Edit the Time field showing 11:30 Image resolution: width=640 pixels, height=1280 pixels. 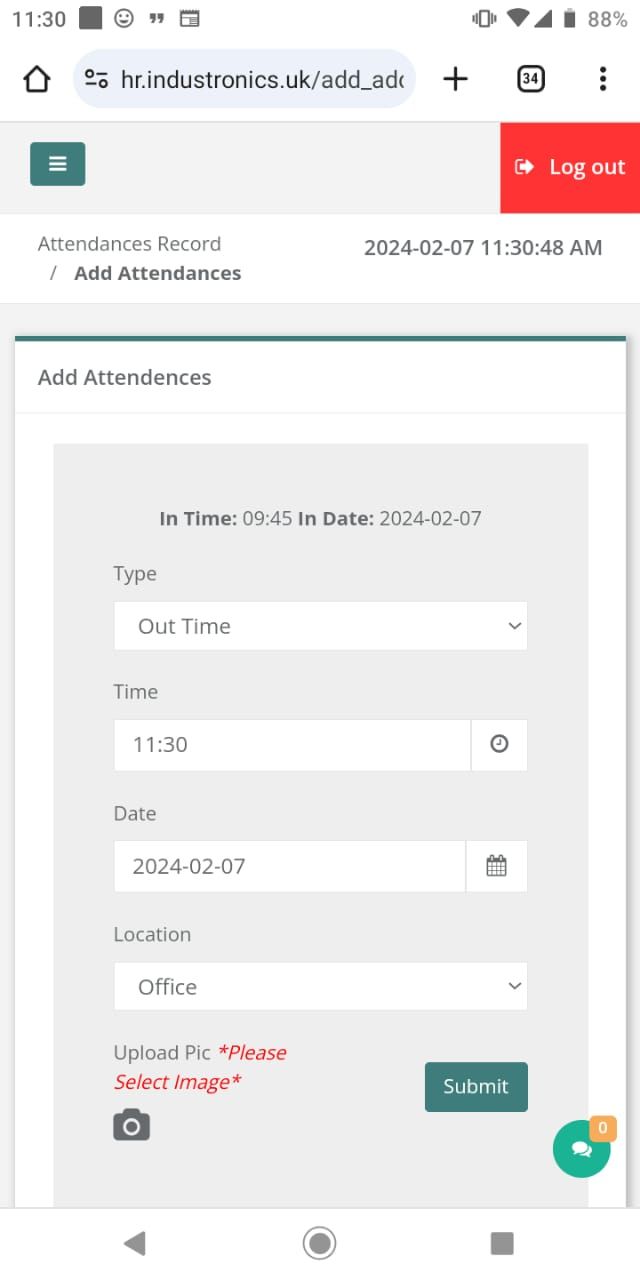point(292,745)
